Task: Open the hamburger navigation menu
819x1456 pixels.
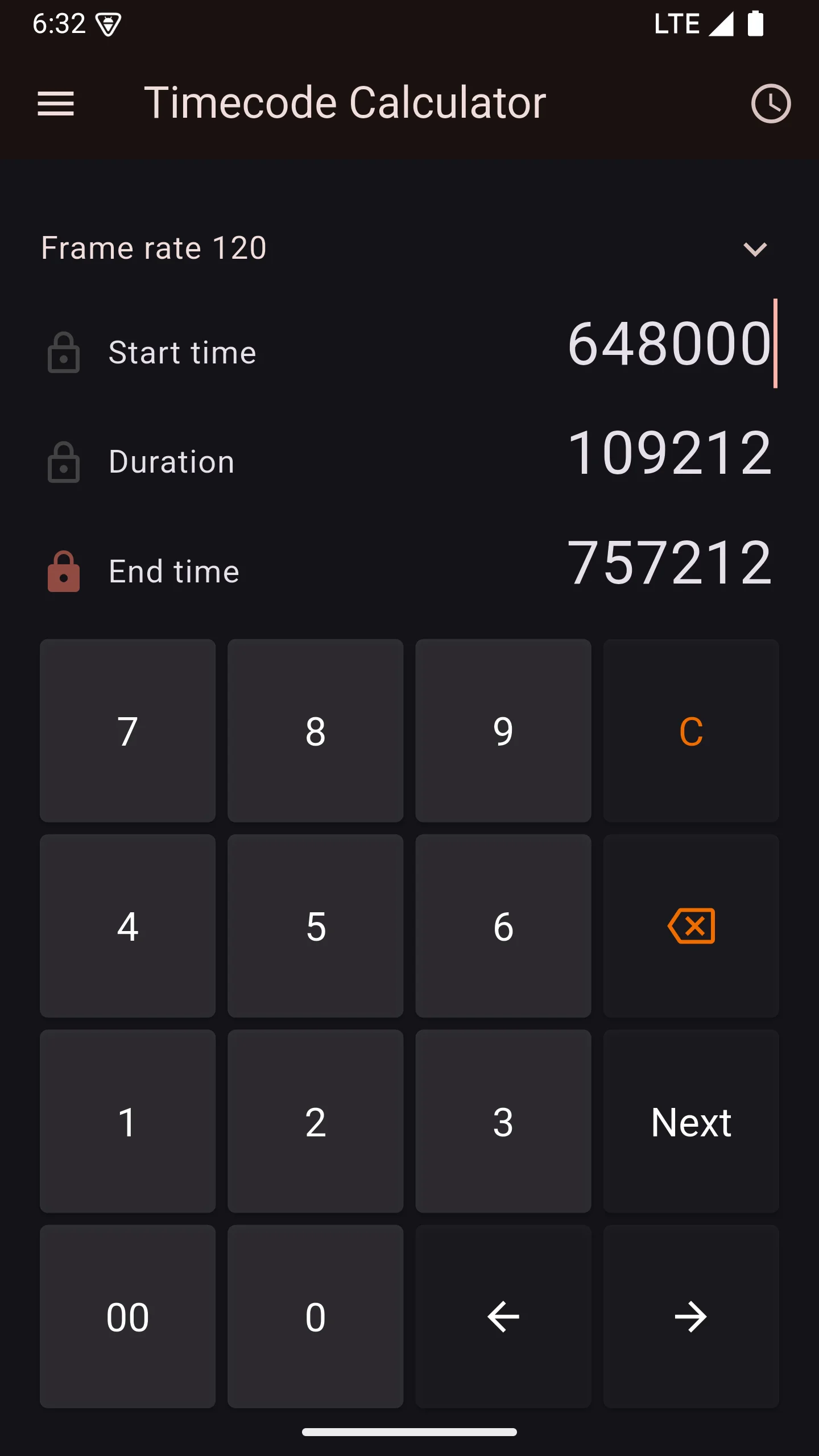Action: [56, 104]
